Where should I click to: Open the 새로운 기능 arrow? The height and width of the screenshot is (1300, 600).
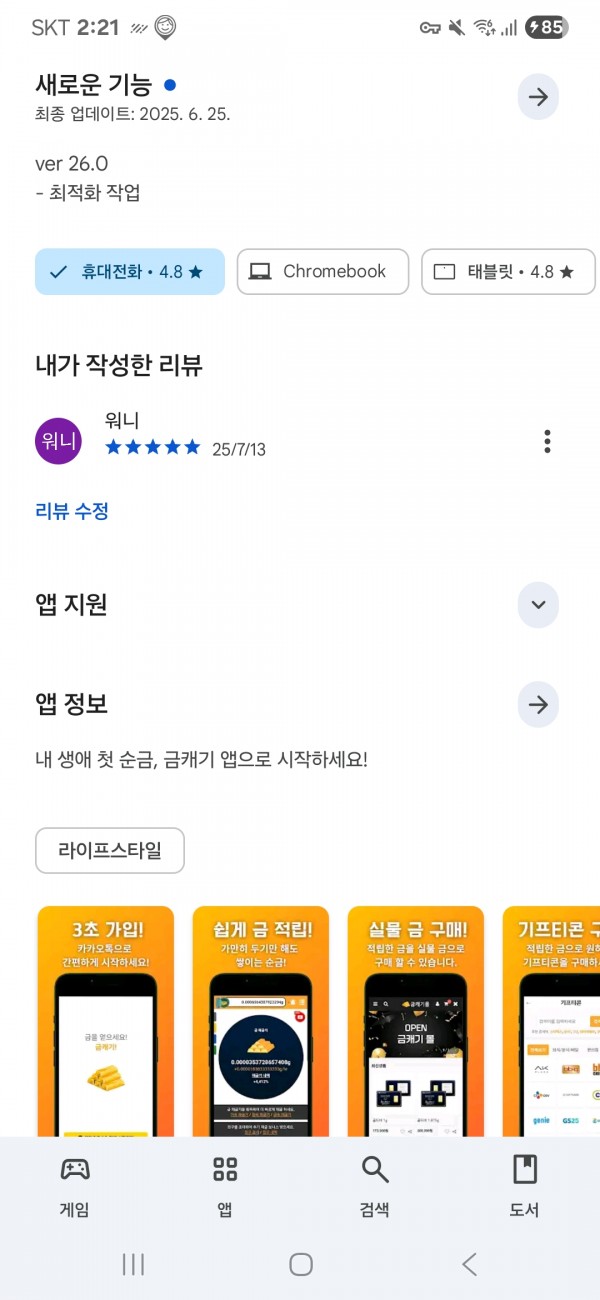click(538, 97)
